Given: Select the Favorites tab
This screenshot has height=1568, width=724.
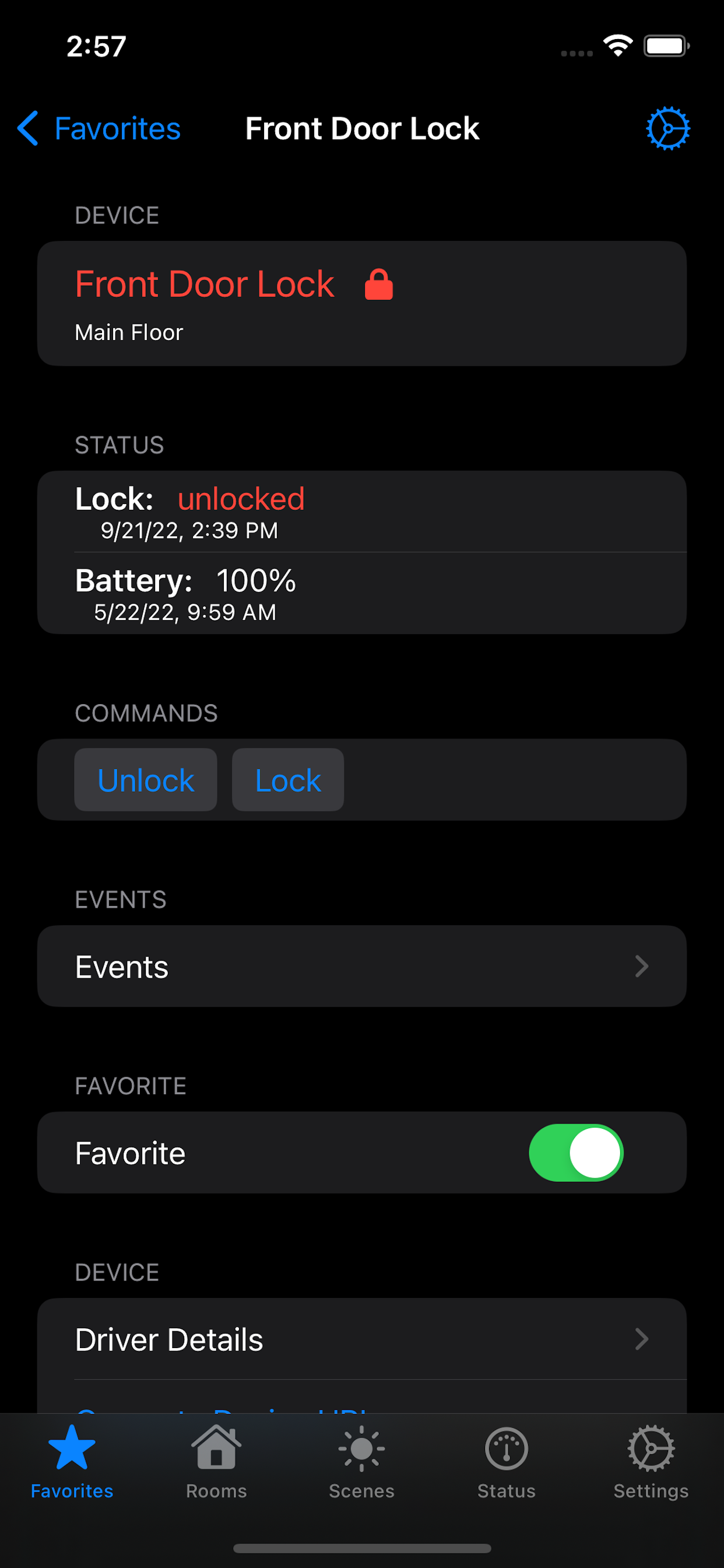Looking at the screenshot, I should tap(72, 1462).
